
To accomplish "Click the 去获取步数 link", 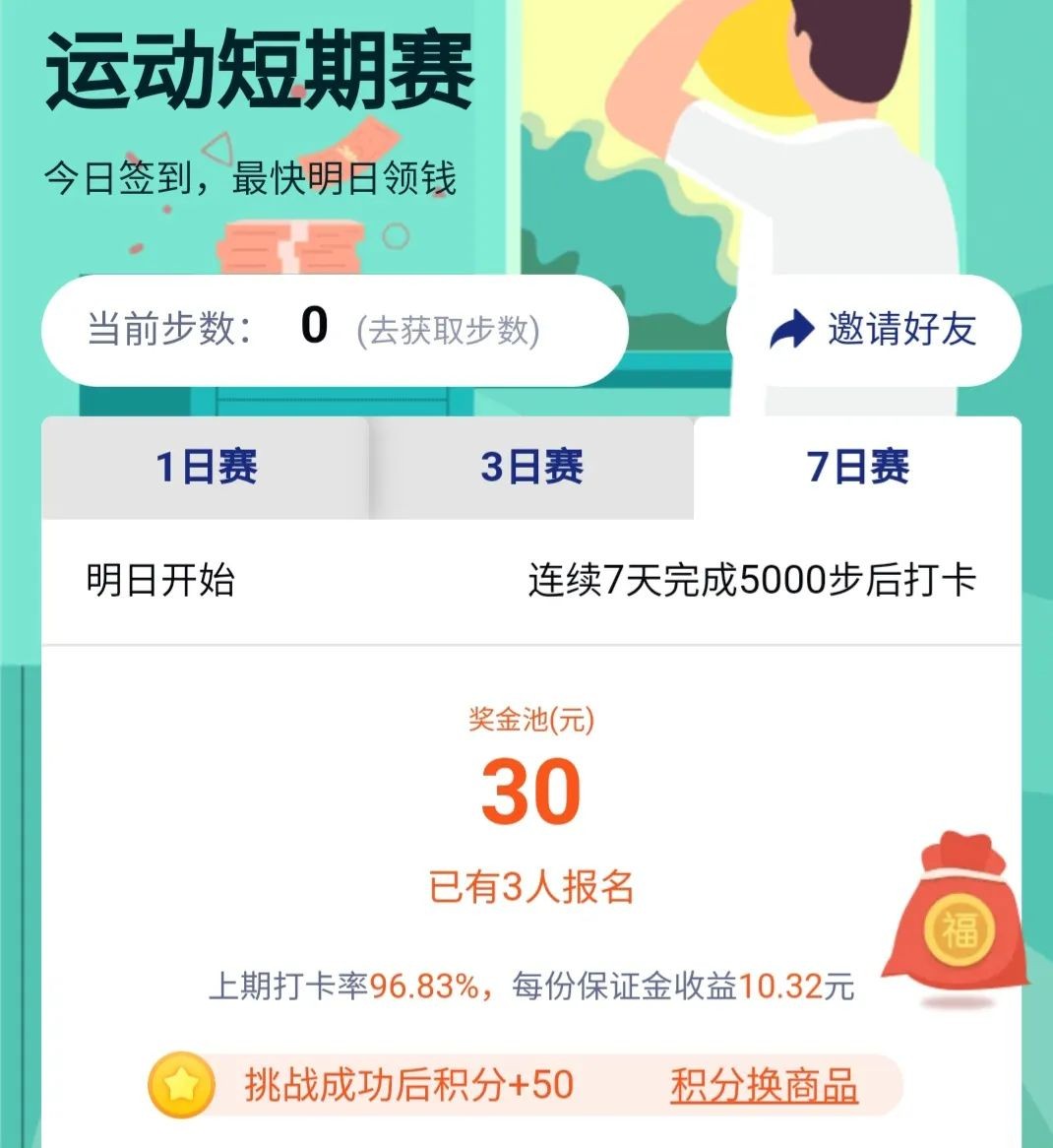I will click(448, 332).
